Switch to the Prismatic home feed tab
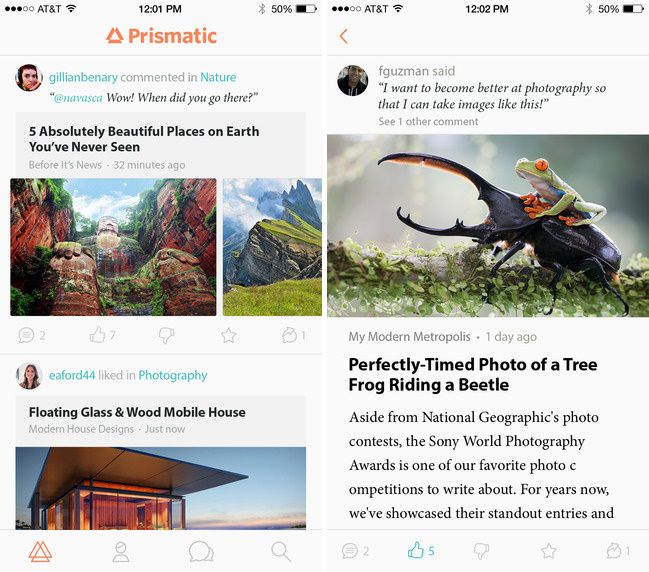 click(40, 551)
